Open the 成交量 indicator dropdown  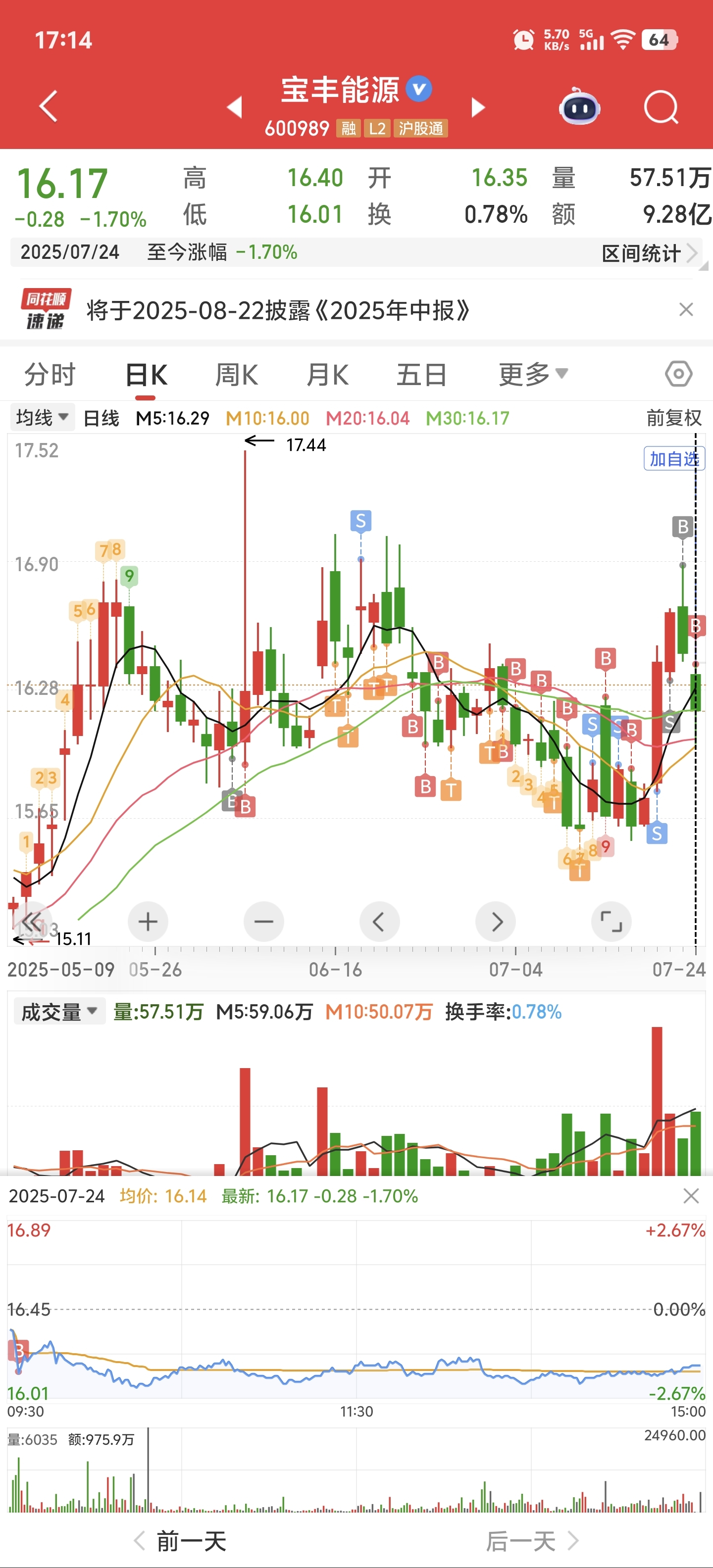(x=59, y=1012)
